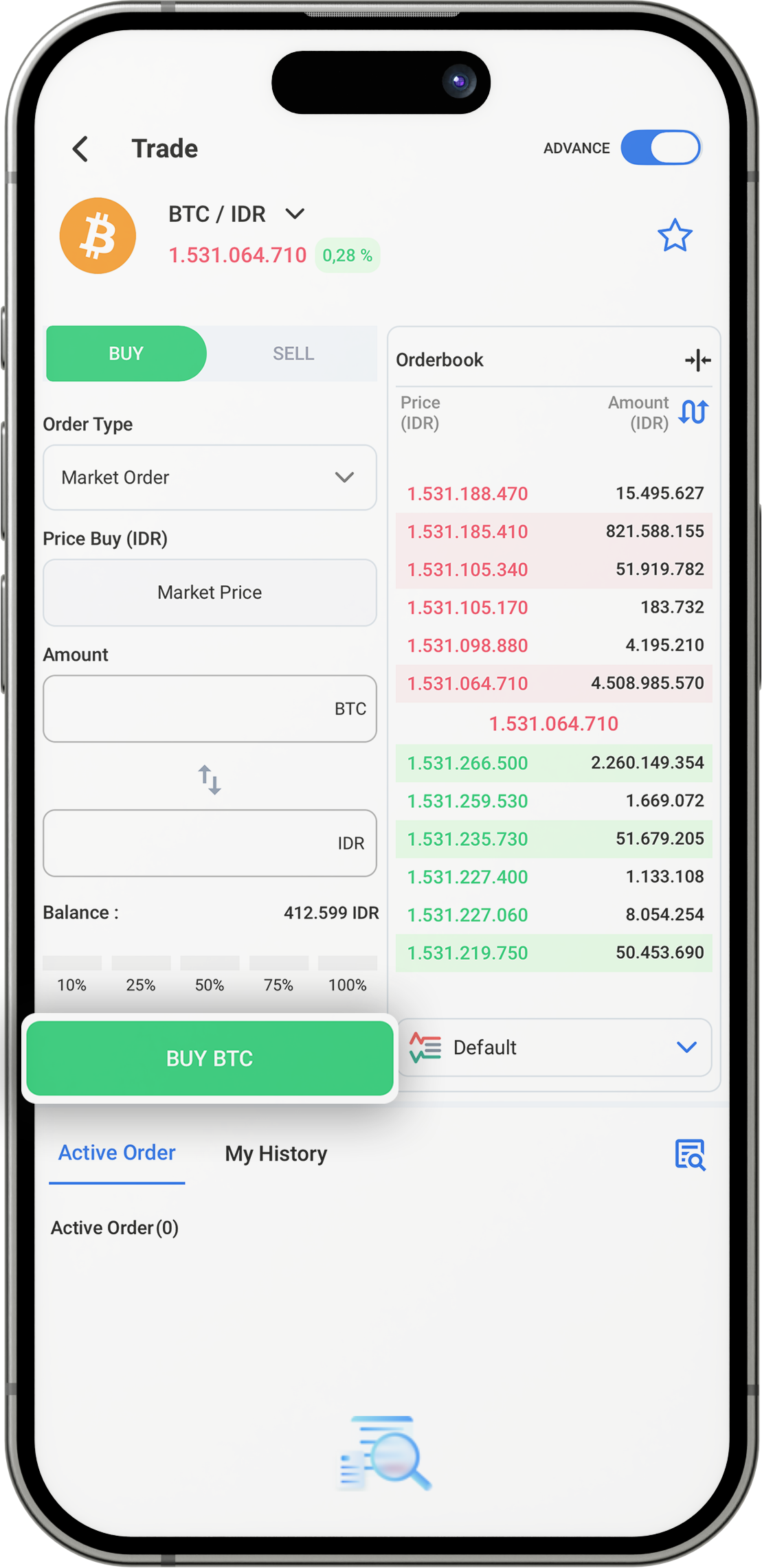Open the My History tab
Viewport: 762px width, 1568px height.
click(x=276, y=1153)
